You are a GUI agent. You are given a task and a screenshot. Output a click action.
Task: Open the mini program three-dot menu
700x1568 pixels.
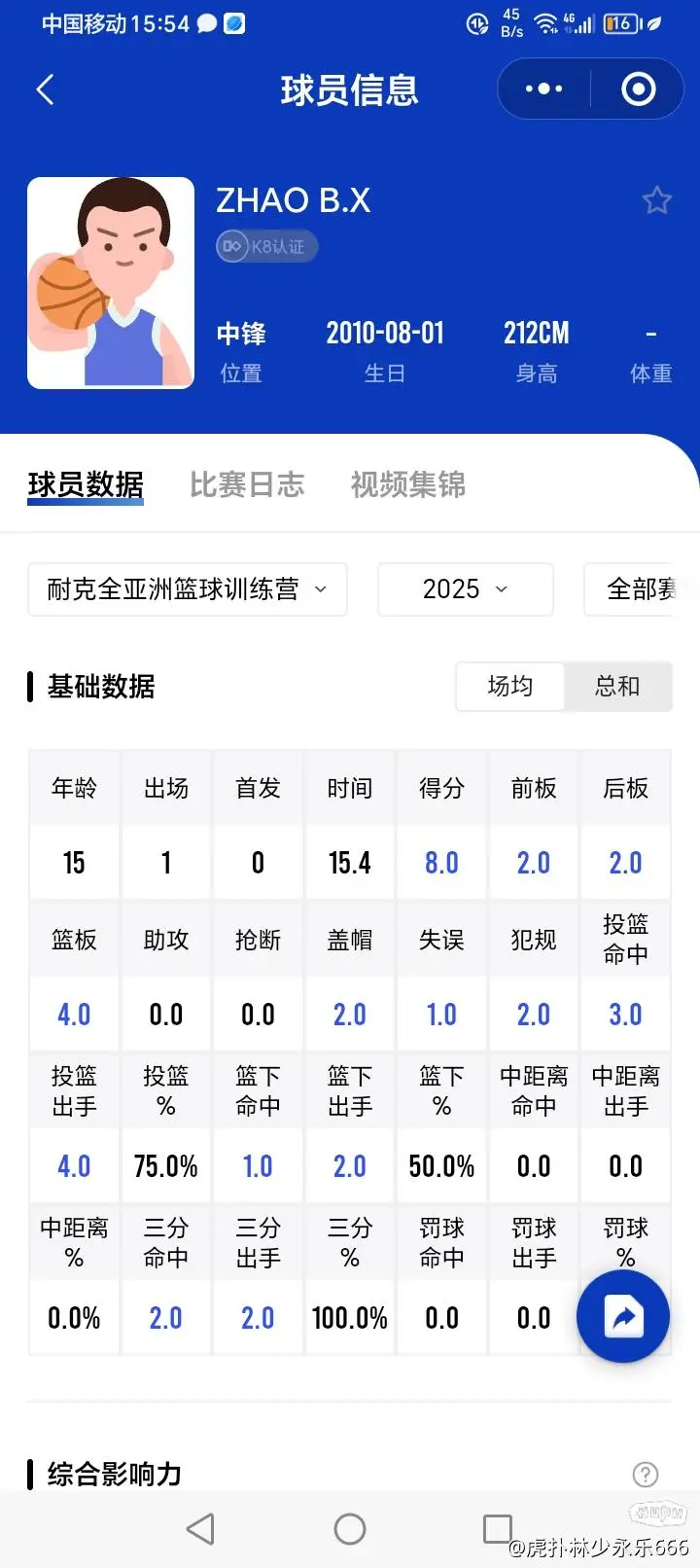[x=543, y=89]
